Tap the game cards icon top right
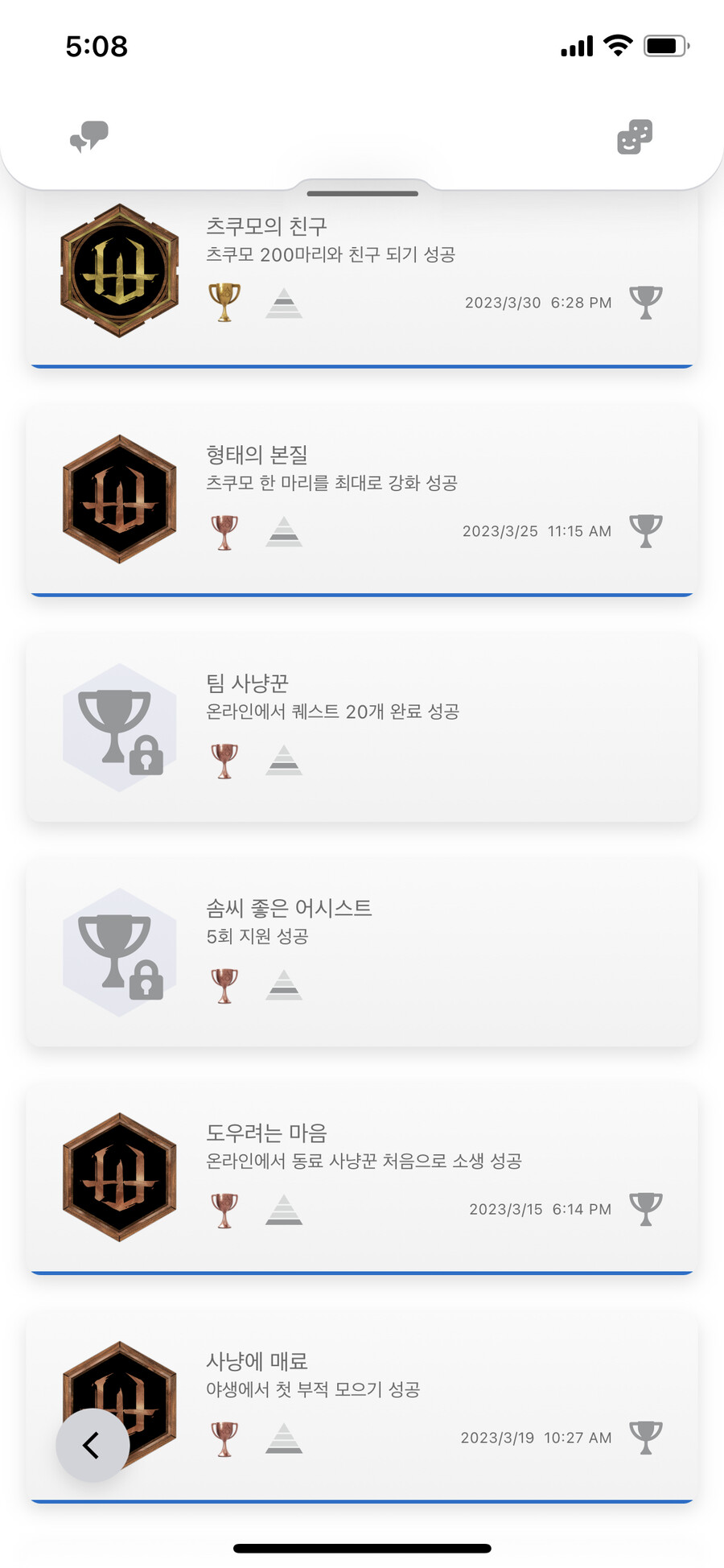724x1568 pixels. (635, 137)
